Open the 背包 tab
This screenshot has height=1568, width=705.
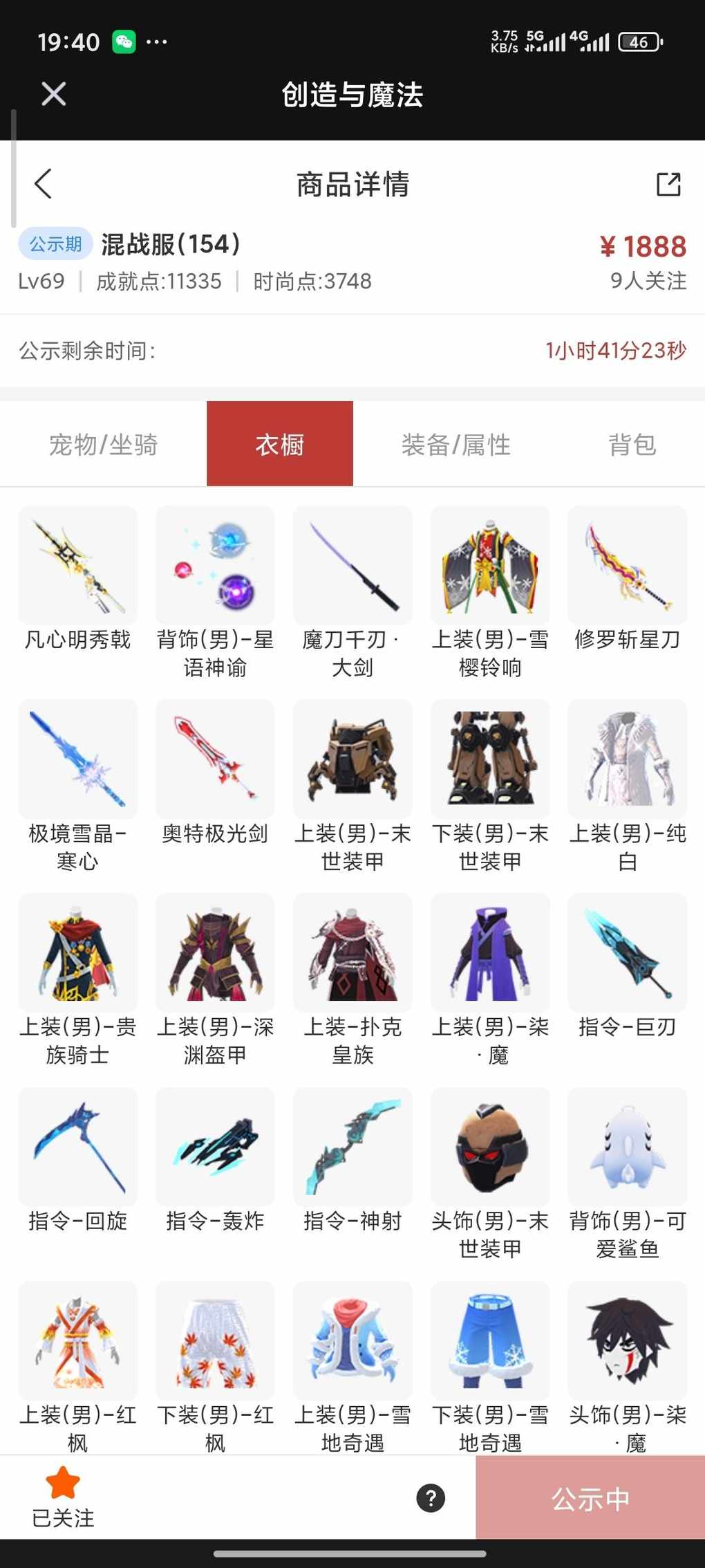(x=632, y=444)
